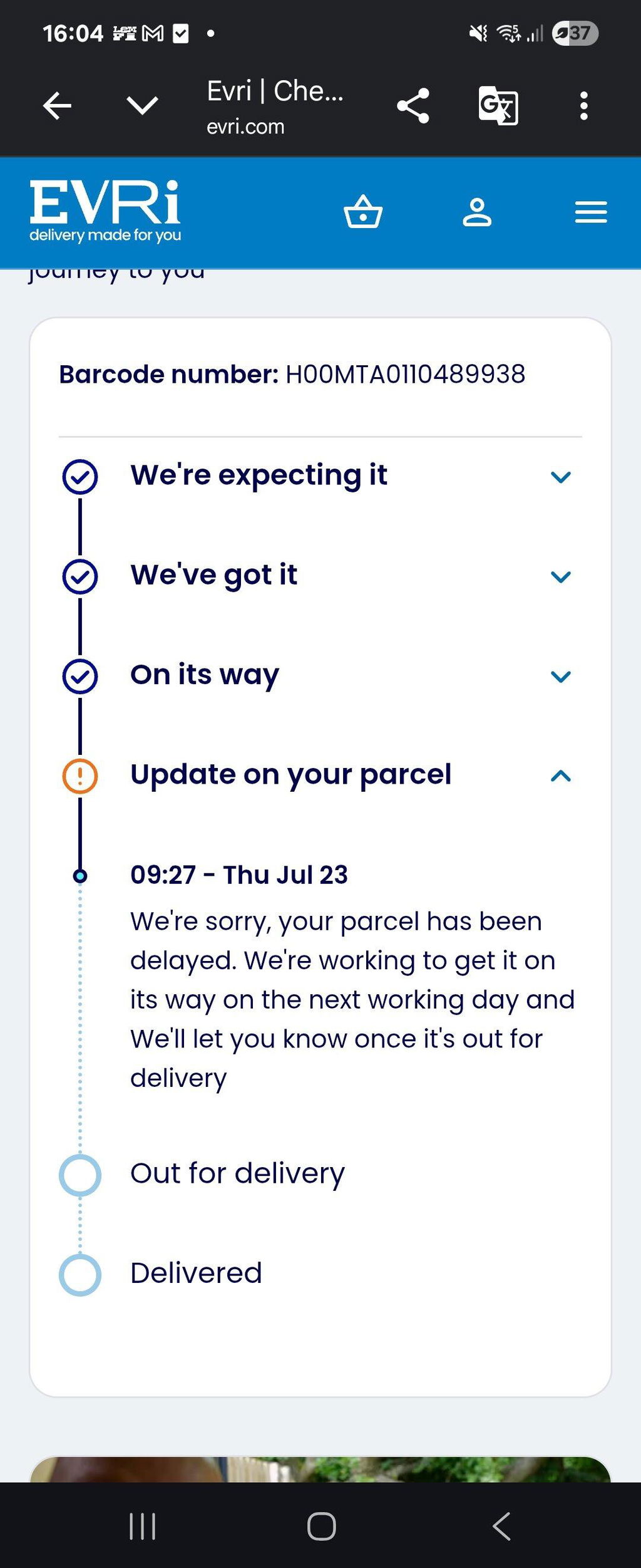Go to the phone home screen
This screenshot has height=1568, width=641.
pos(321,1526)
